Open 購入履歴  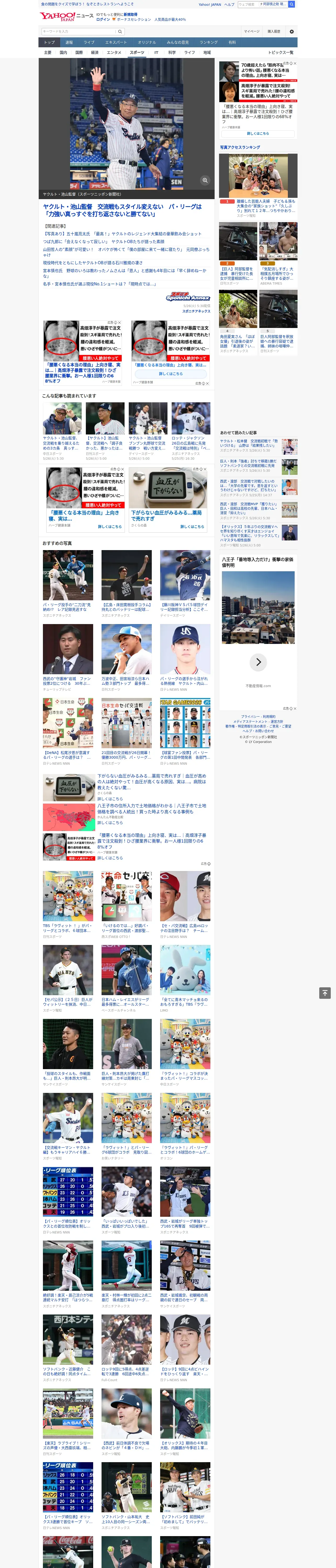[274, 31]
